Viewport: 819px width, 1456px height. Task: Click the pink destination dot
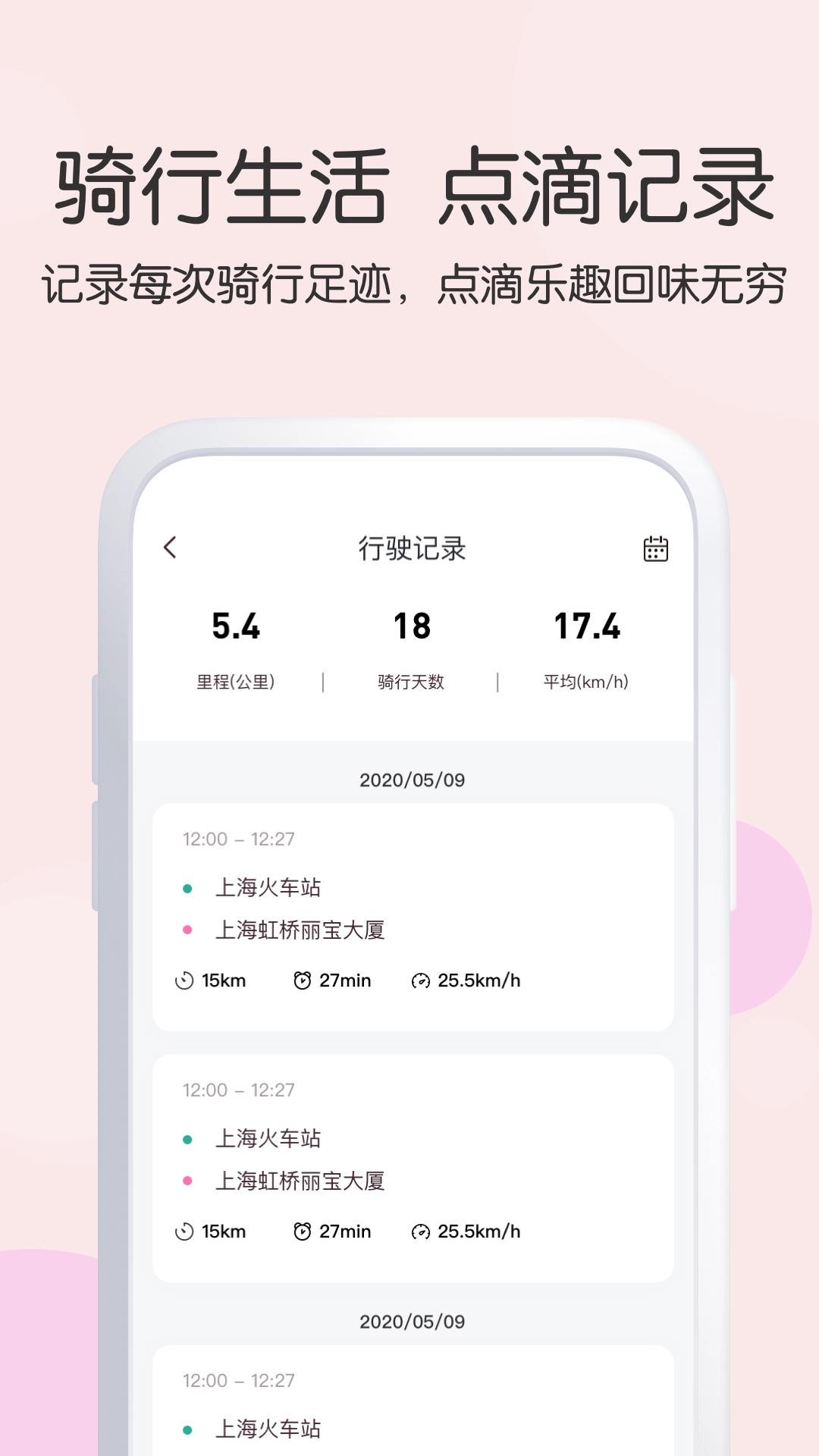188,928
